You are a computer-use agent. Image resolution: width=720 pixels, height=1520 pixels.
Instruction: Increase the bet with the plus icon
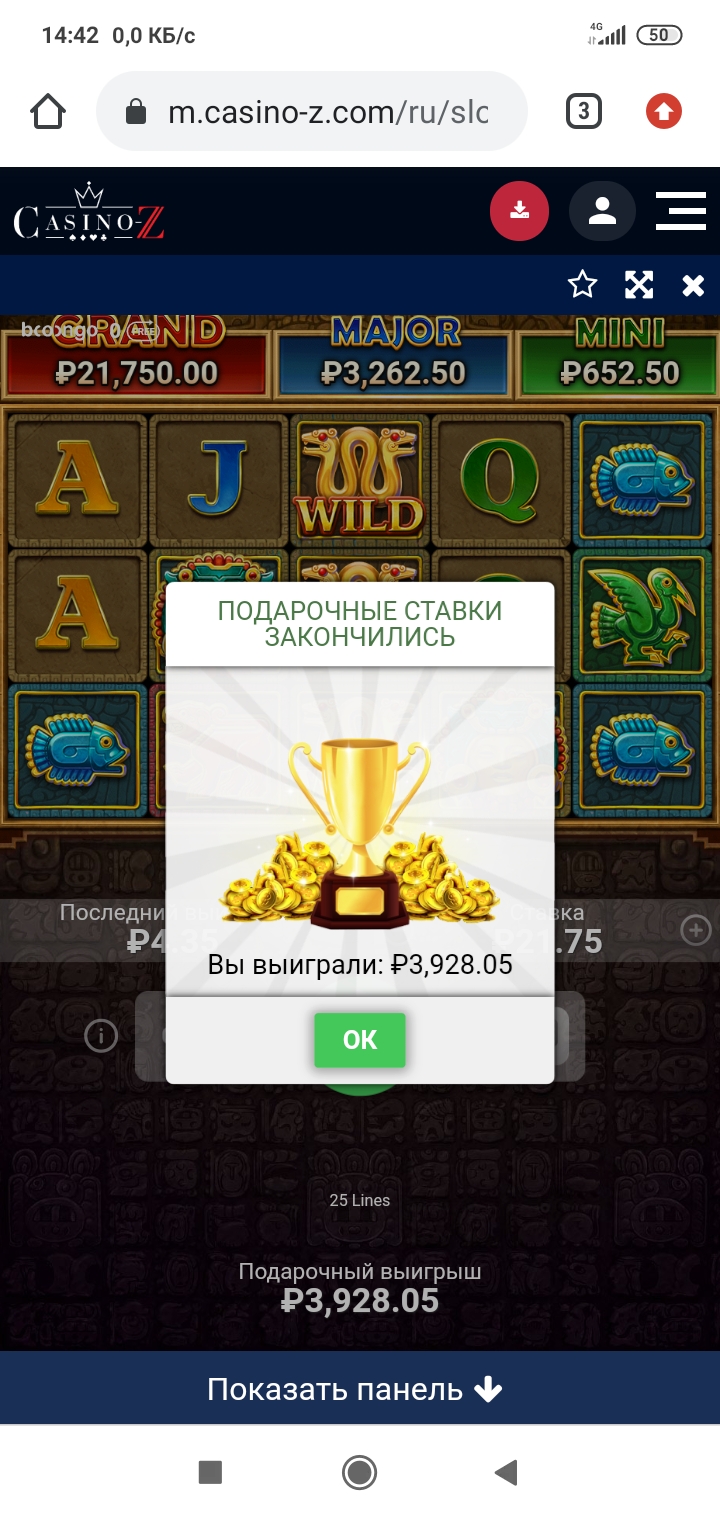click(696, 931)
